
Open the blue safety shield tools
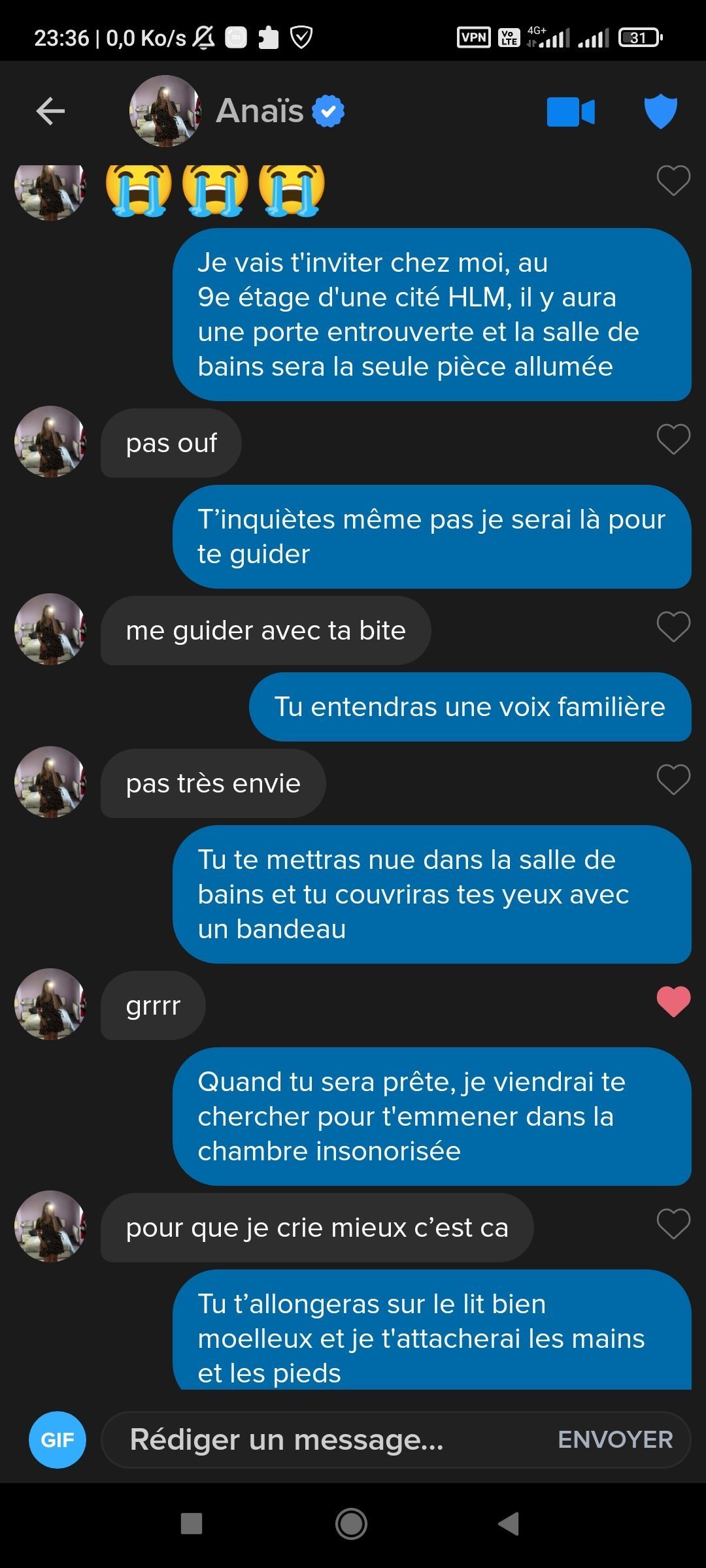pyautogui.click(x=661, y=112)
